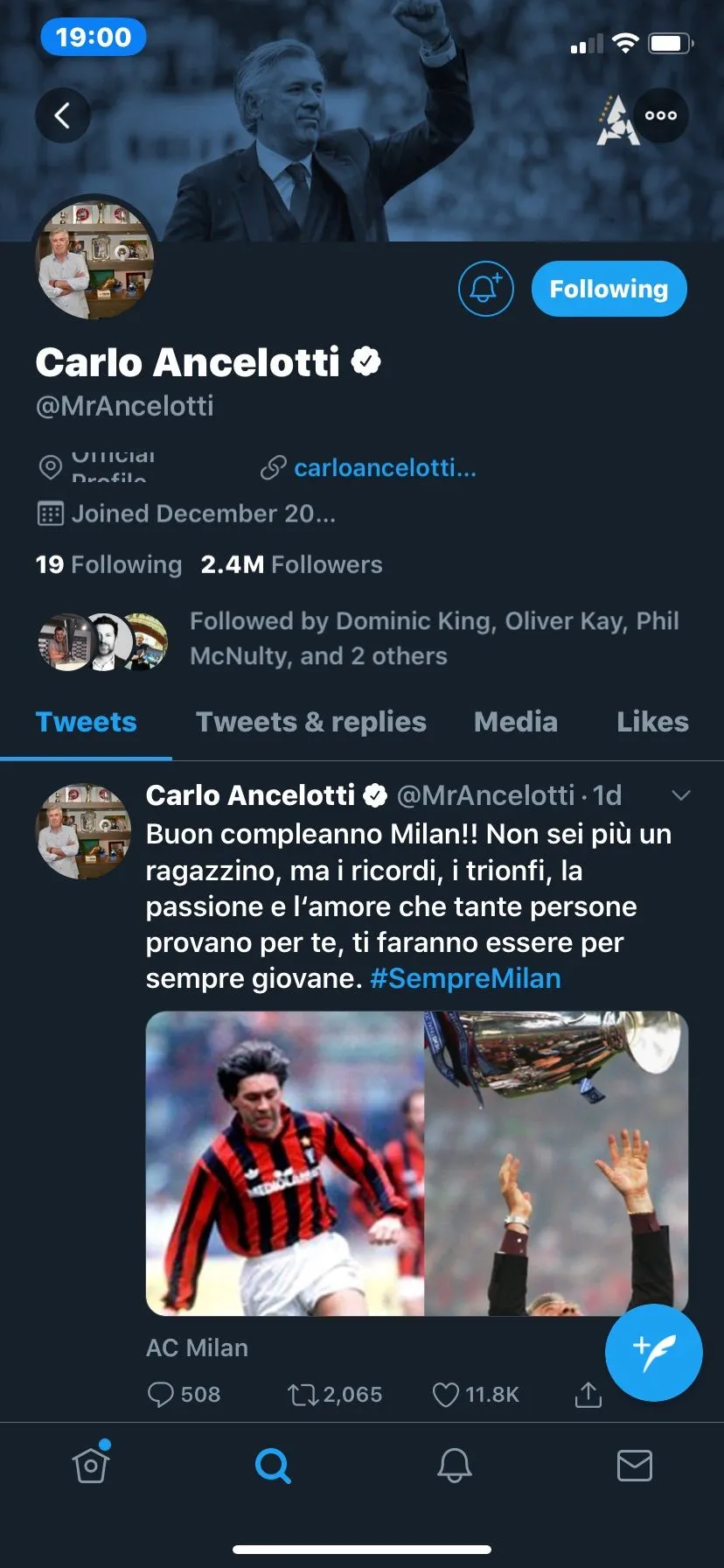The image size is (724, 1568).
Task: Open the profile overflow menu
Action: tap(660, 115)
